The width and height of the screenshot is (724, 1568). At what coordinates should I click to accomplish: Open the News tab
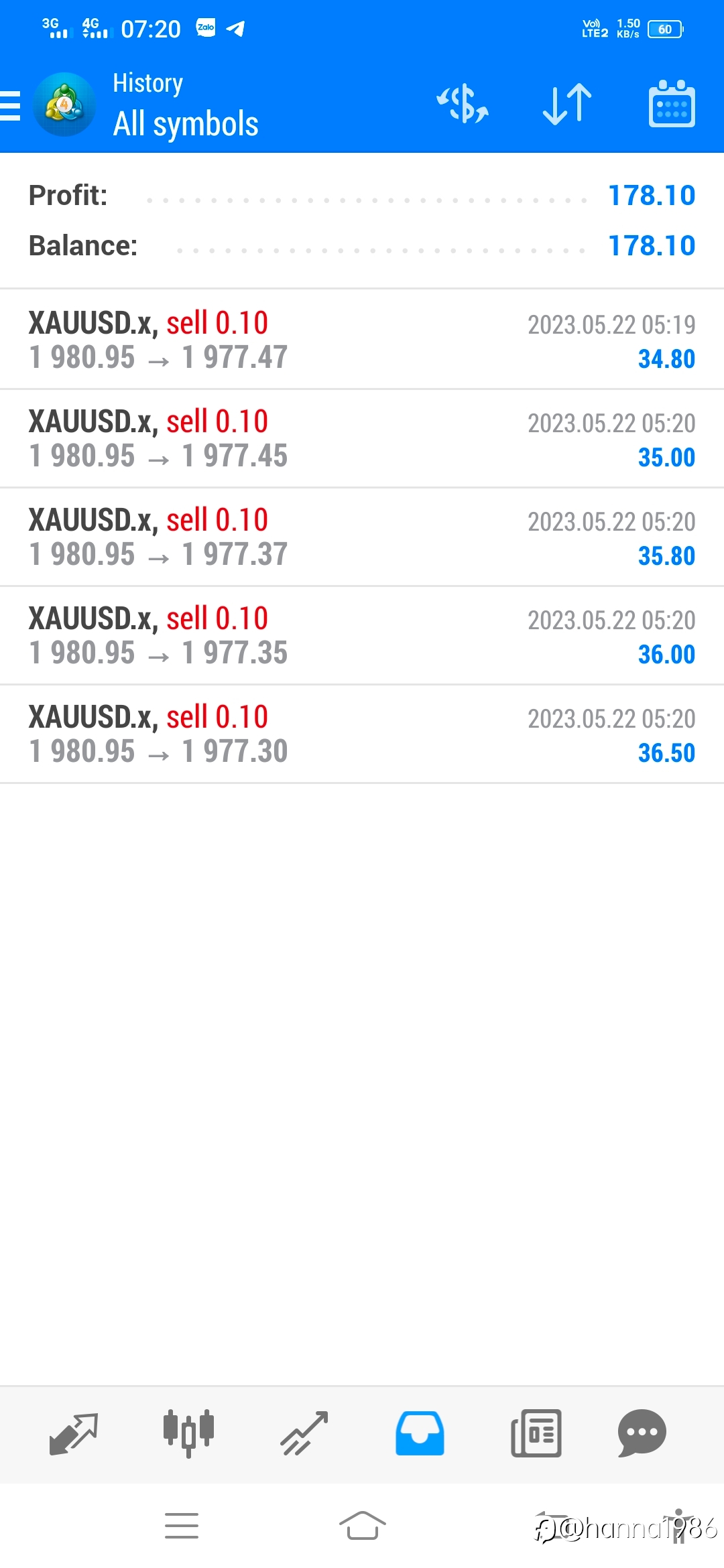pos(536,1434)
